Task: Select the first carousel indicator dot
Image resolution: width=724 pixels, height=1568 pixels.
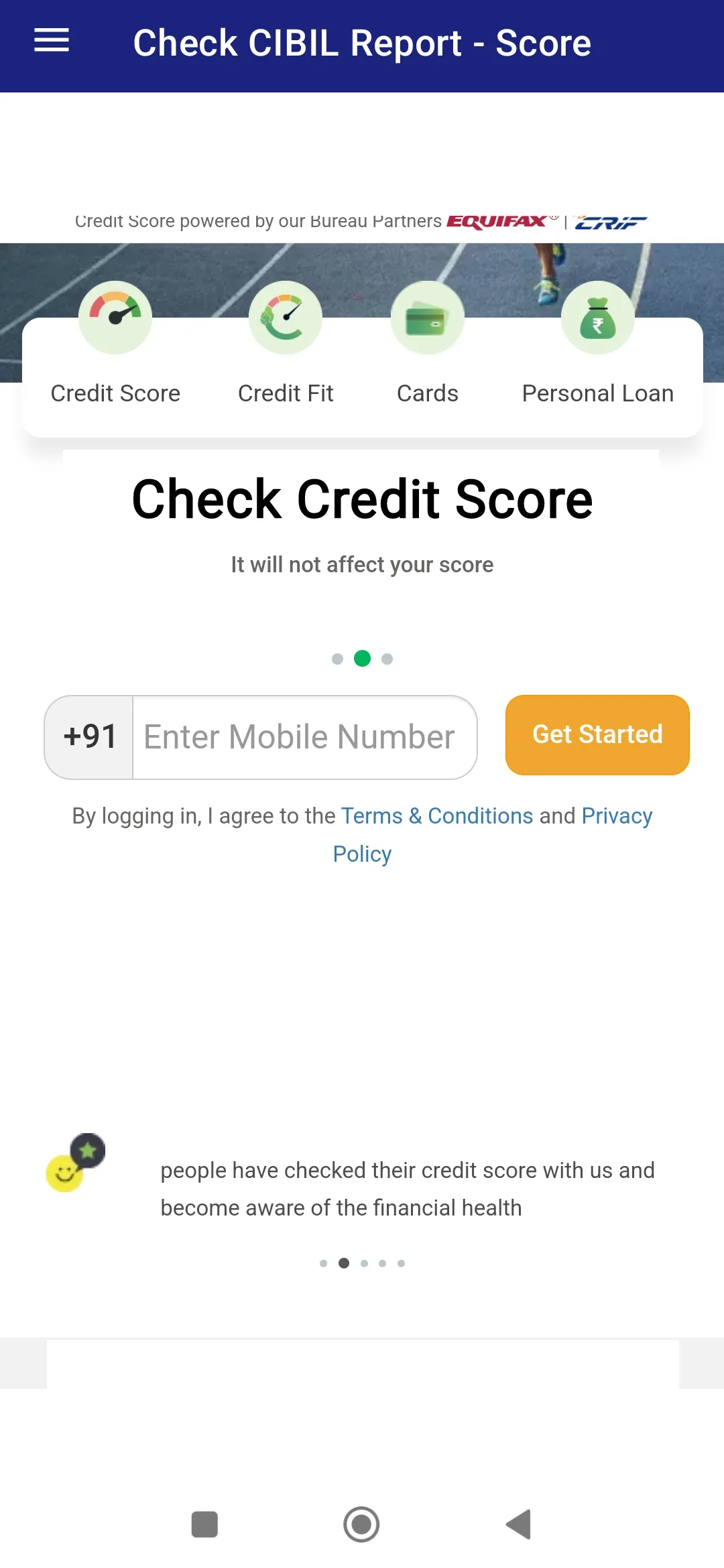Action: 338,658
